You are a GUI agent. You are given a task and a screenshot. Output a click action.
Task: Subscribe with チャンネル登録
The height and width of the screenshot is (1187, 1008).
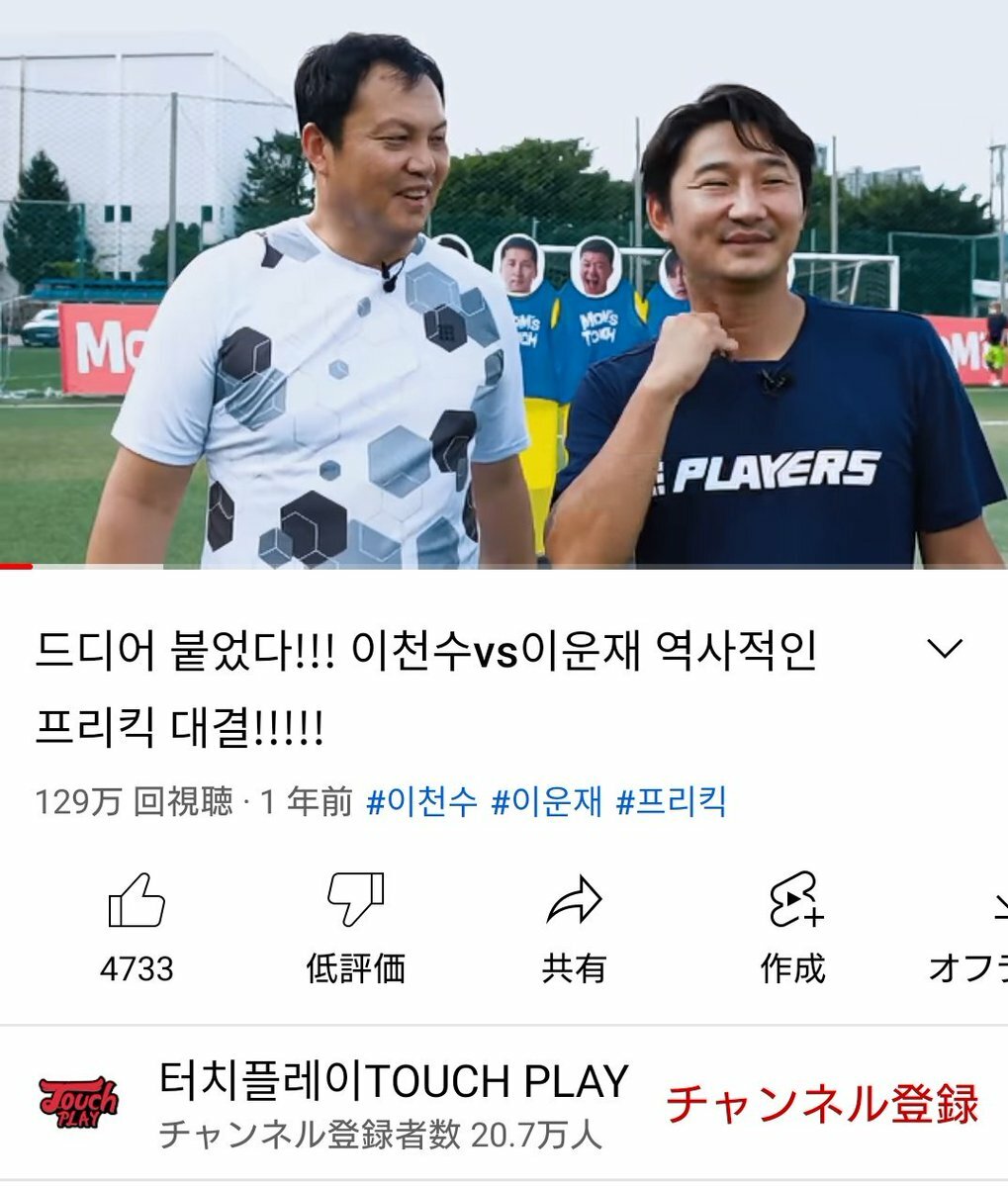pos(822,1103)
